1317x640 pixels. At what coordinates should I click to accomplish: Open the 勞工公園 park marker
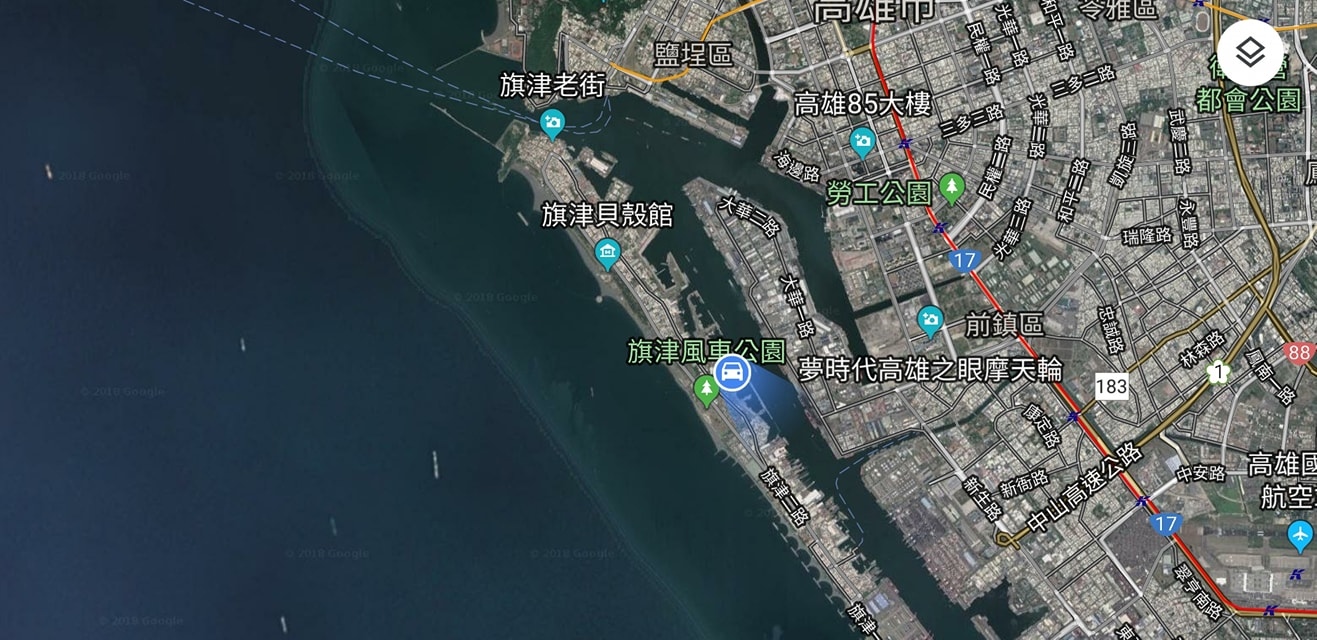[x=952, y=186]
